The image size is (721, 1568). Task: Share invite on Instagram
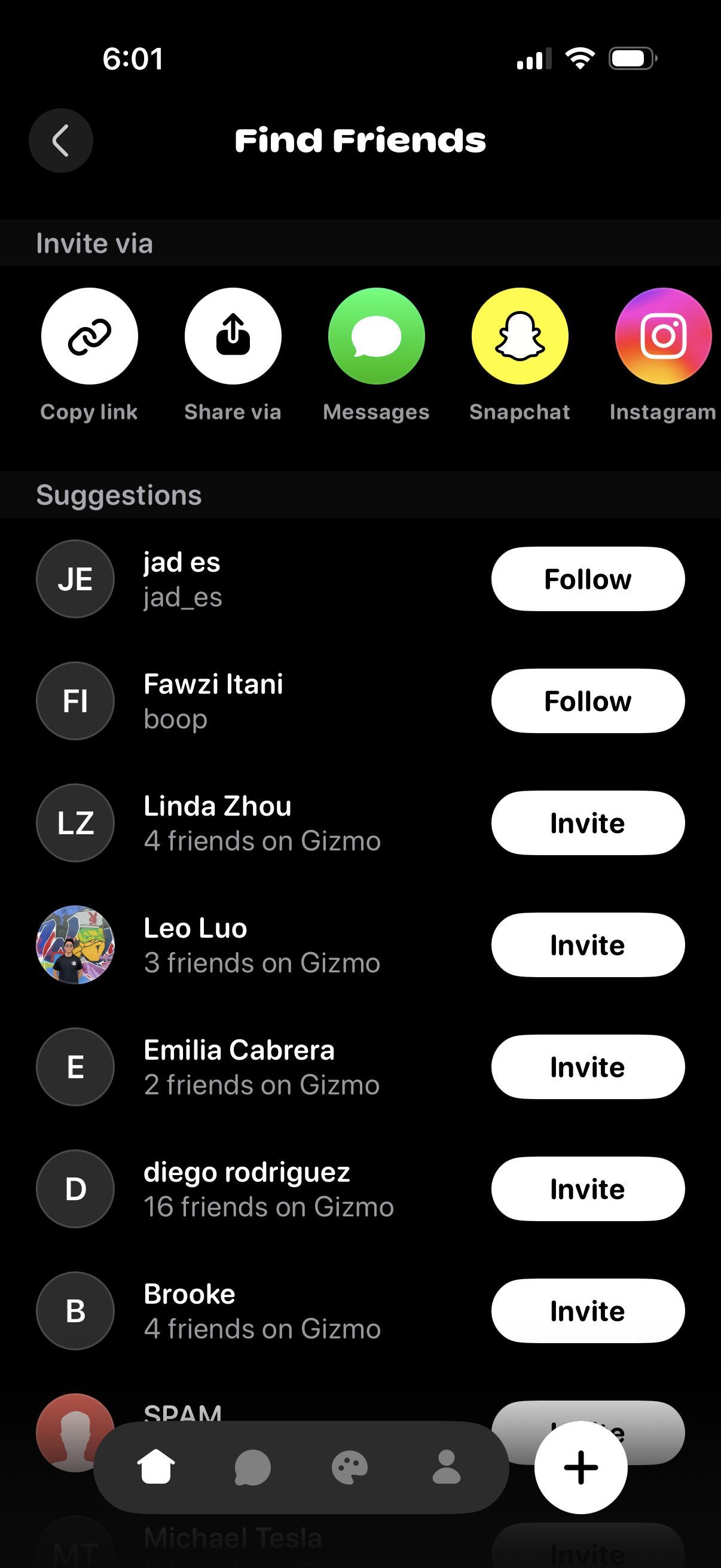click(662, 336)
